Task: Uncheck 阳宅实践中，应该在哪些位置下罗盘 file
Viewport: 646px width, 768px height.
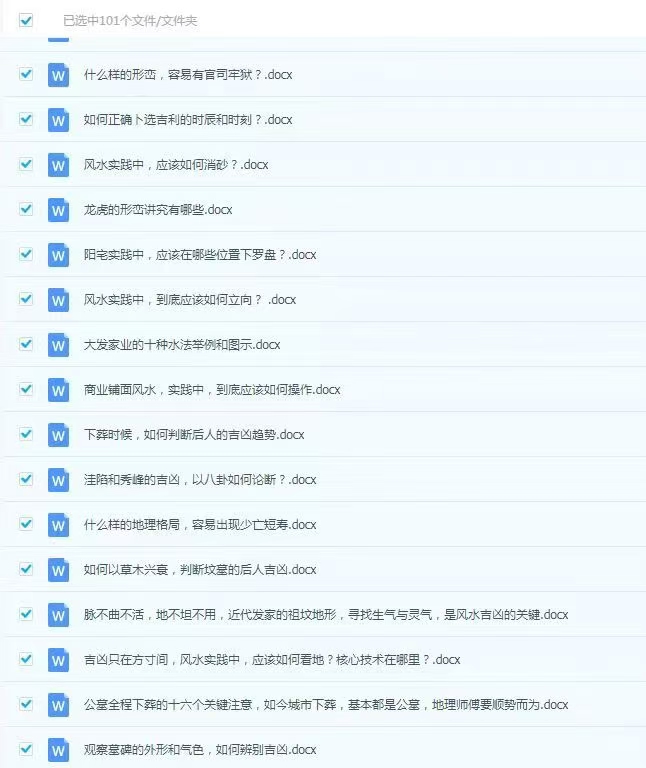Action: pos(26,254)
